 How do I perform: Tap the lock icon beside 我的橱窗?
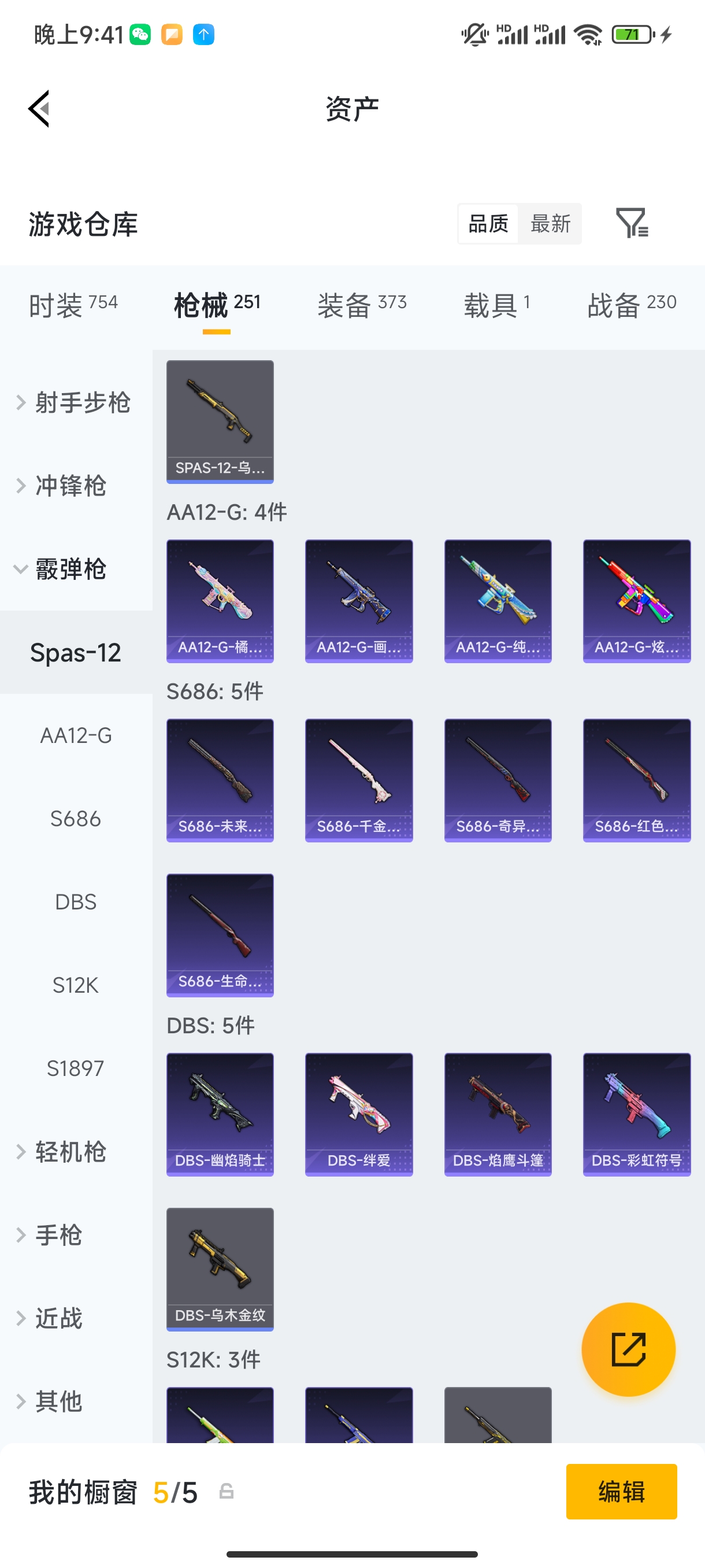pos(226,1492)
